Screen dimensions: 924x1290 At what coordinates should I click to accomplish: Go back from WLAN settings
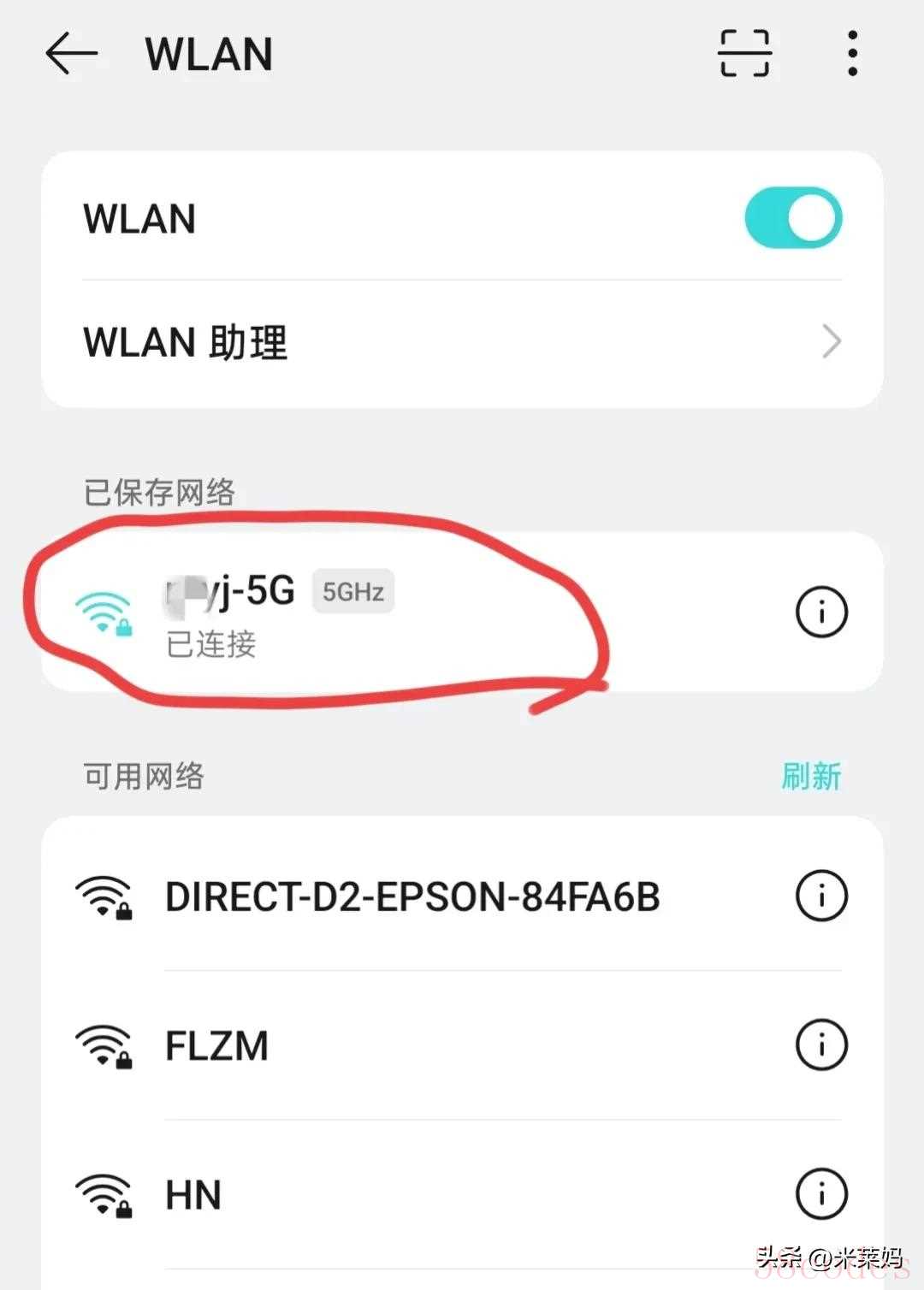pos(72,54)
